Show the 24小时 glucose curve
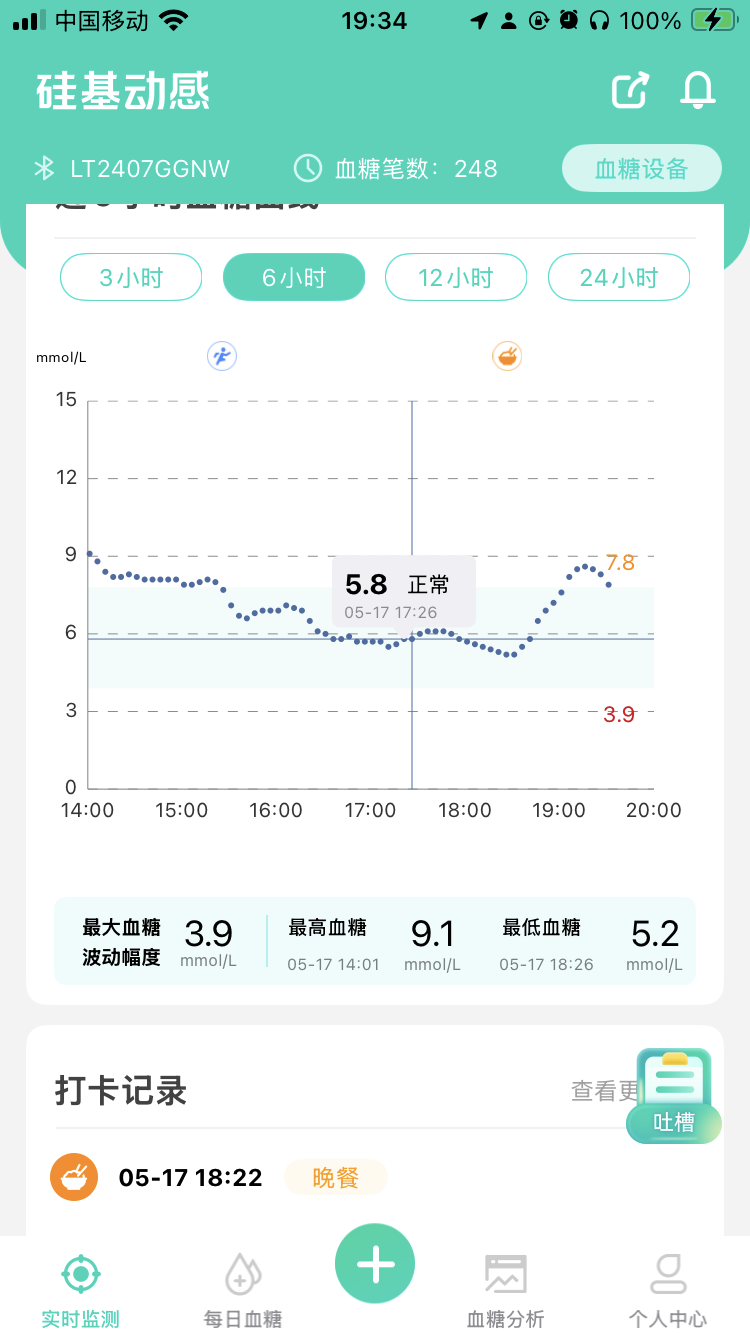 point(619,277)
